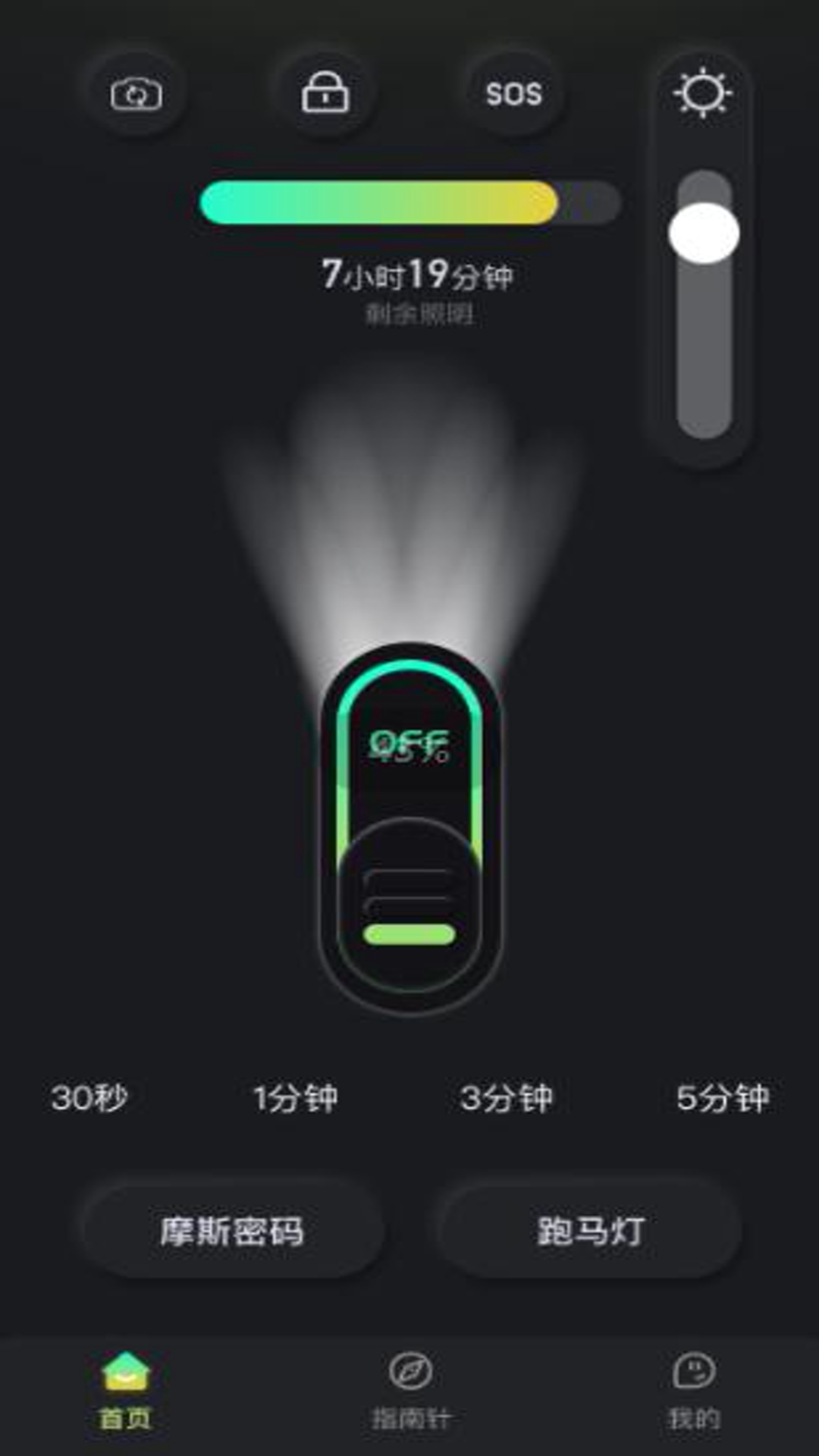Tap the camera switch icon
819x1456 pixels.
pos(136,94)
